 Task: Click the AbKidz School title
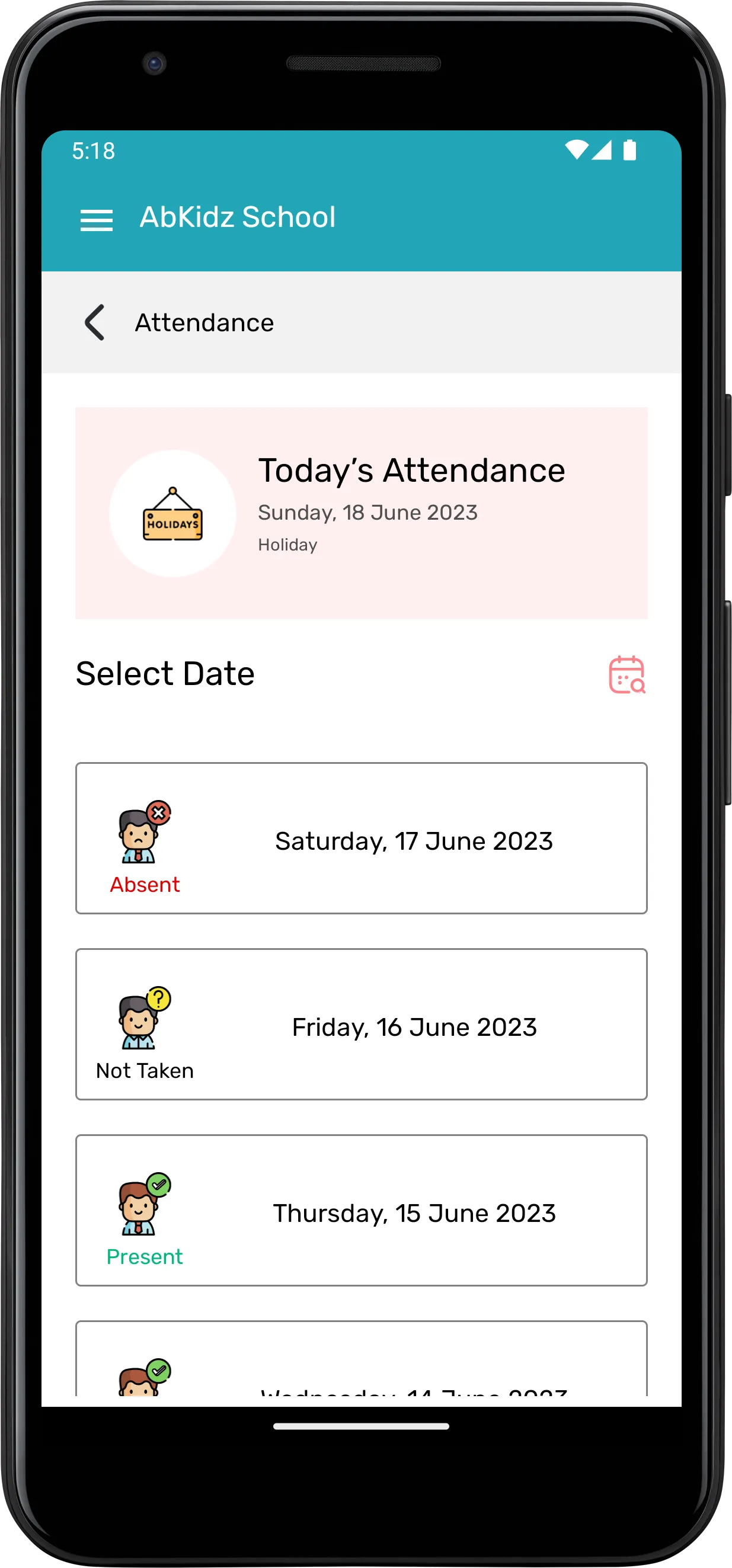[239, 218]
